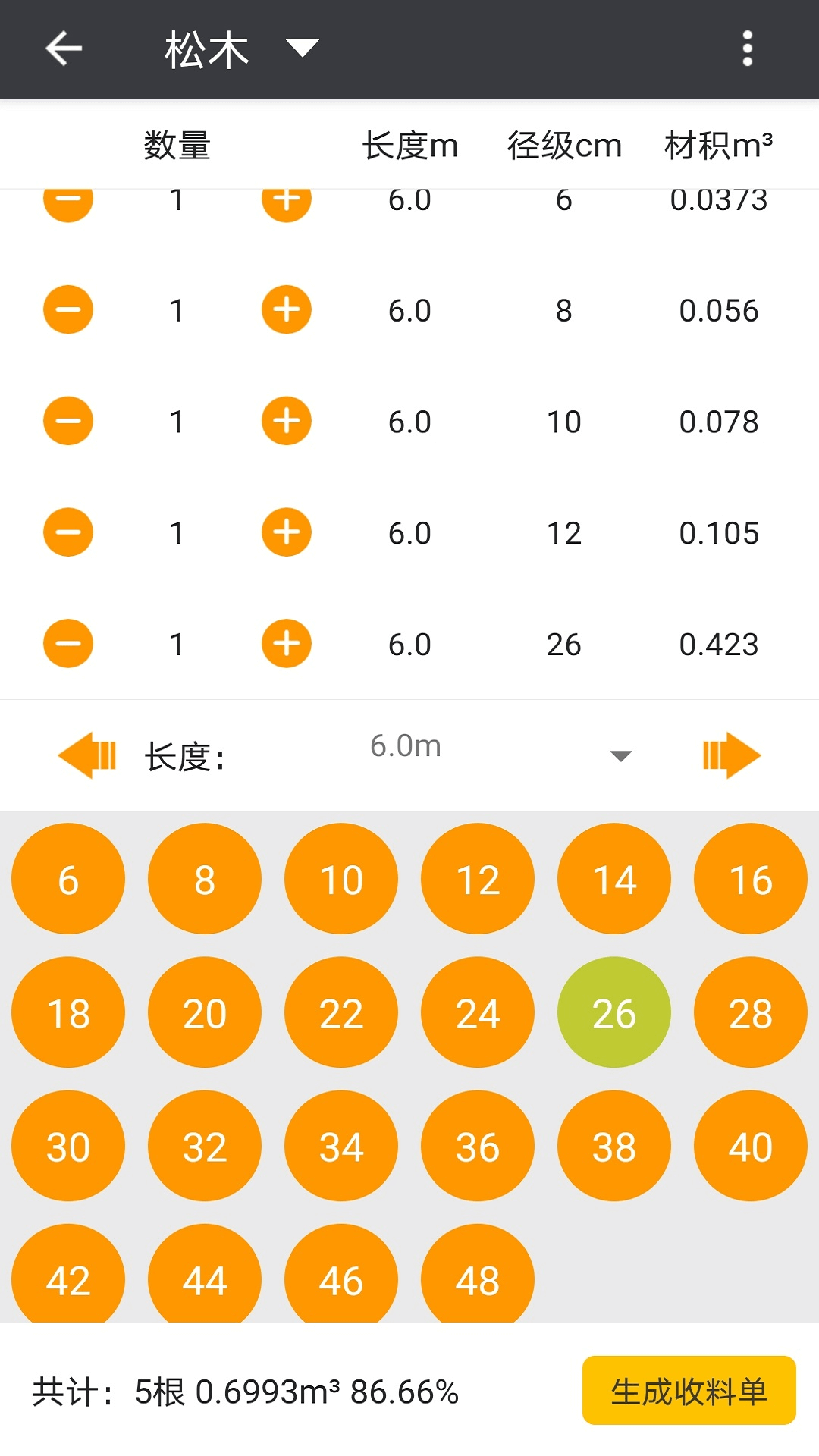
Task: Choose diameter 14 in the circle grid
Action: (x=613, y=878)
